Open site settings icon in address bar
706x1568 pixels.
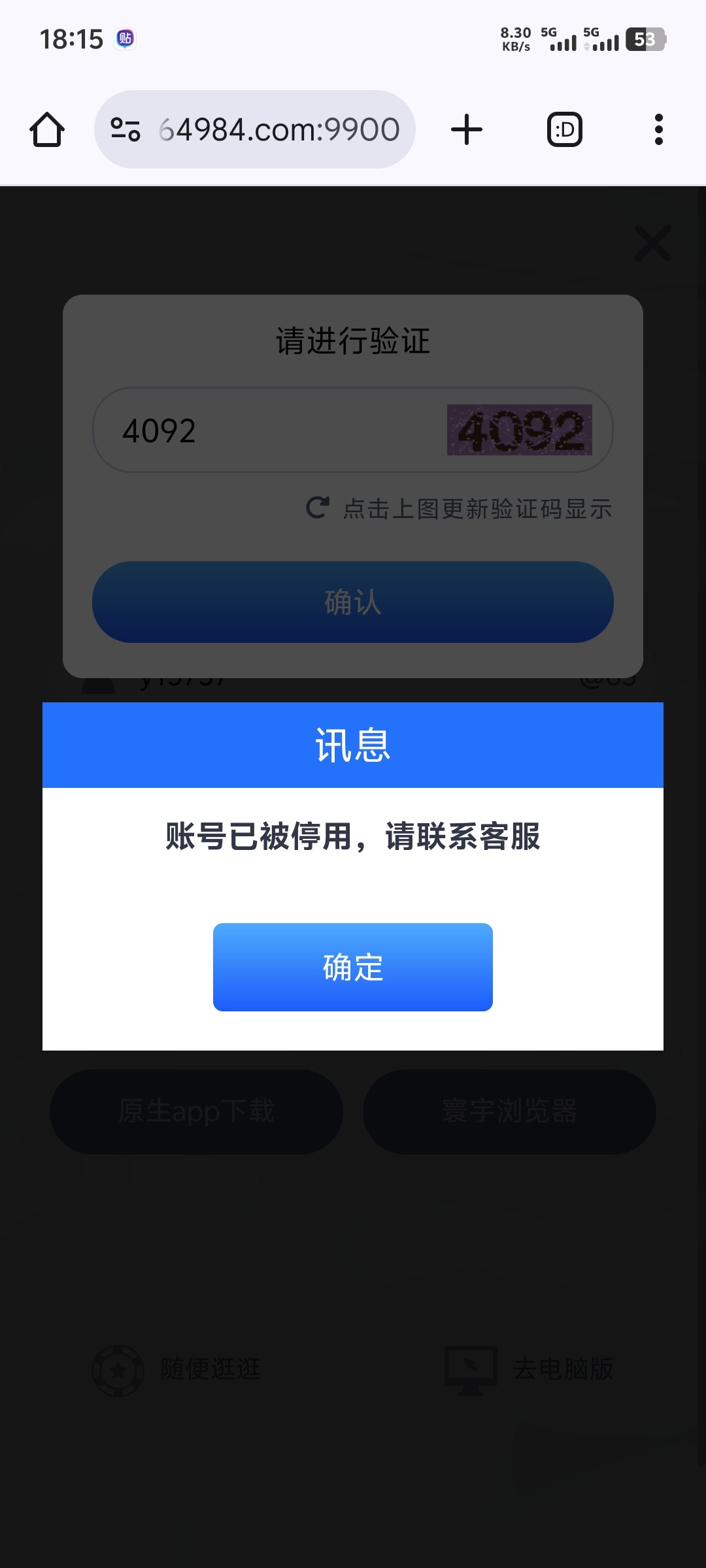[126, 129]
